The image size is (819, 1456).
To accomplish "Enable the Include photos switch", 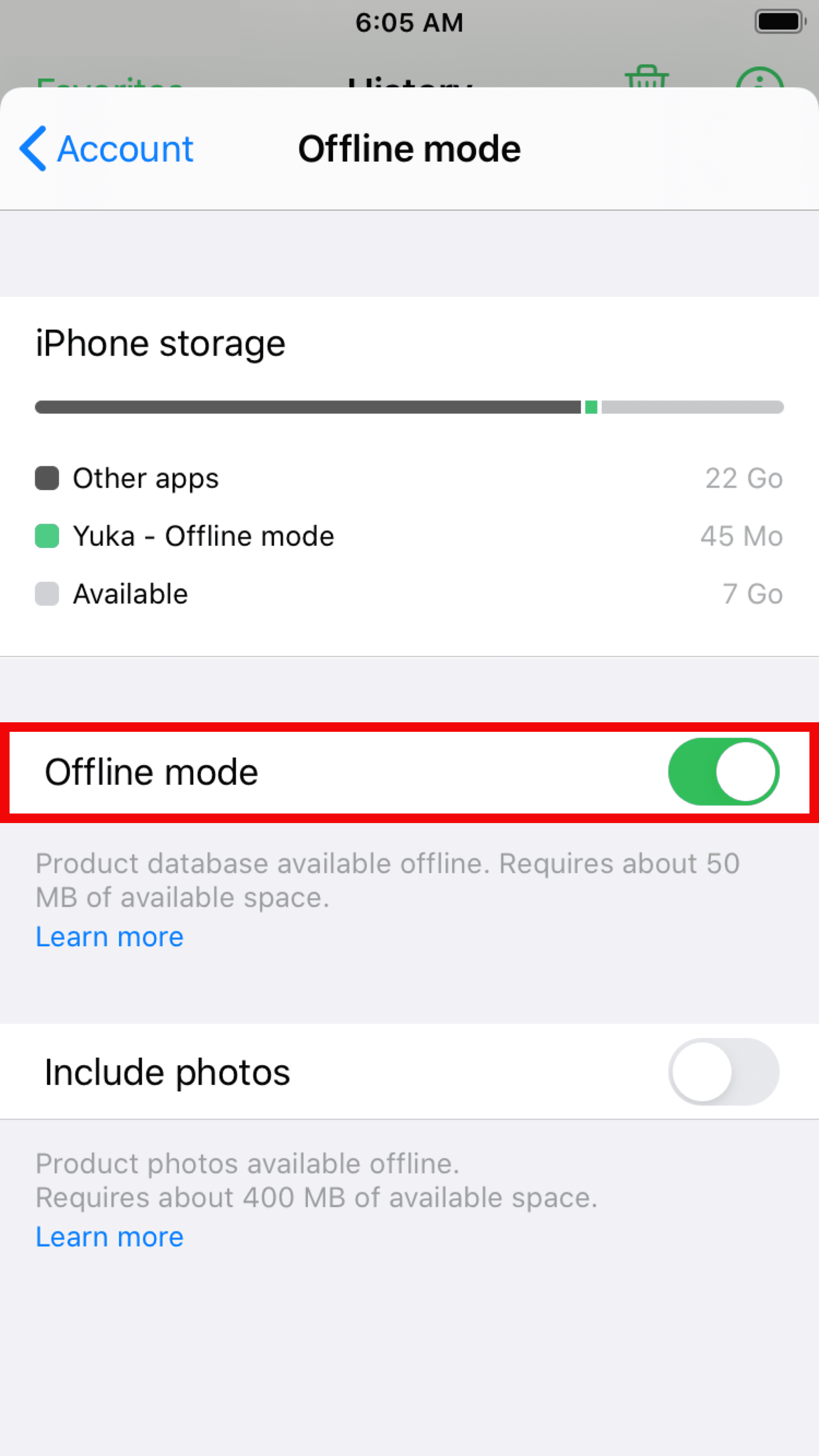I will (x=723, y=1072).
